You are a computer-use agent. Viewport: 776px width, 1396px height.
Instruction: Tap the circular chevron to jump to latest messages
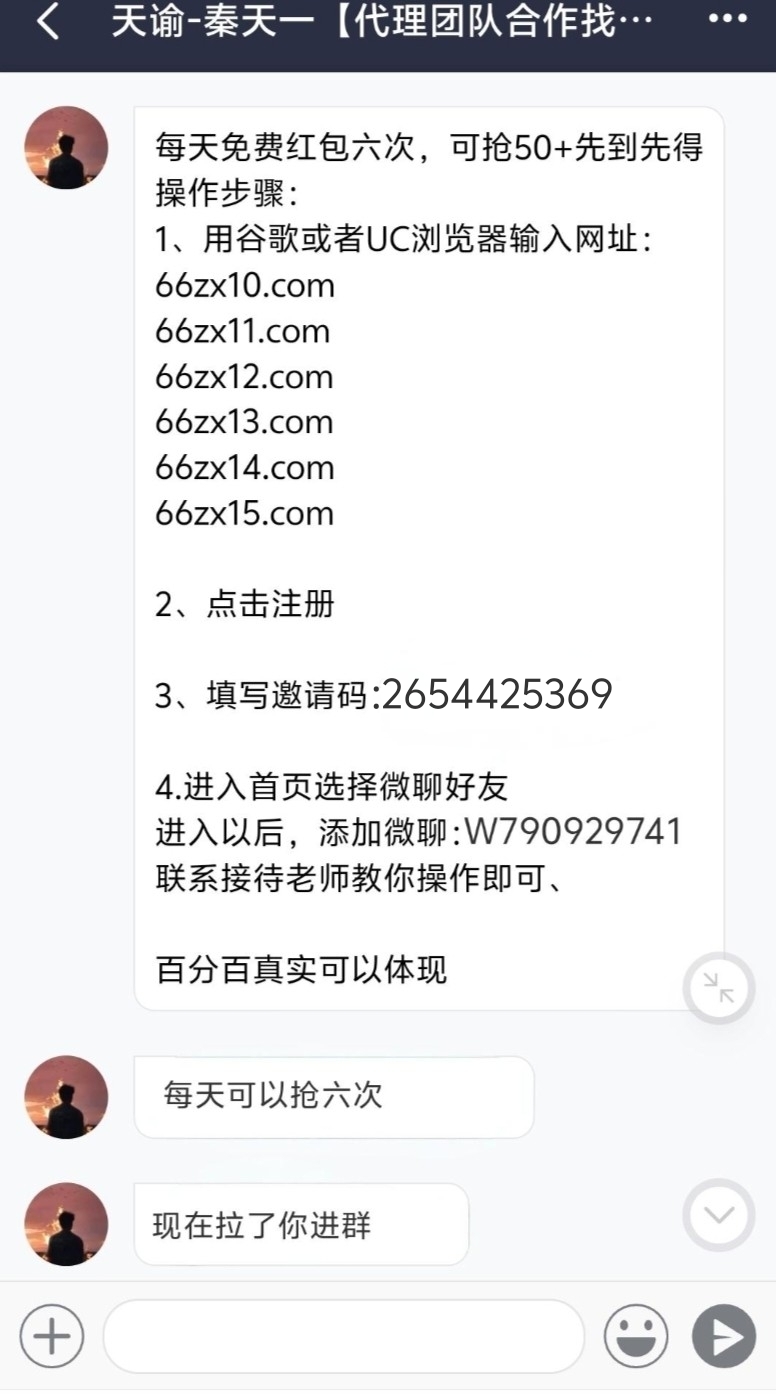click(x=718, y=1215)
